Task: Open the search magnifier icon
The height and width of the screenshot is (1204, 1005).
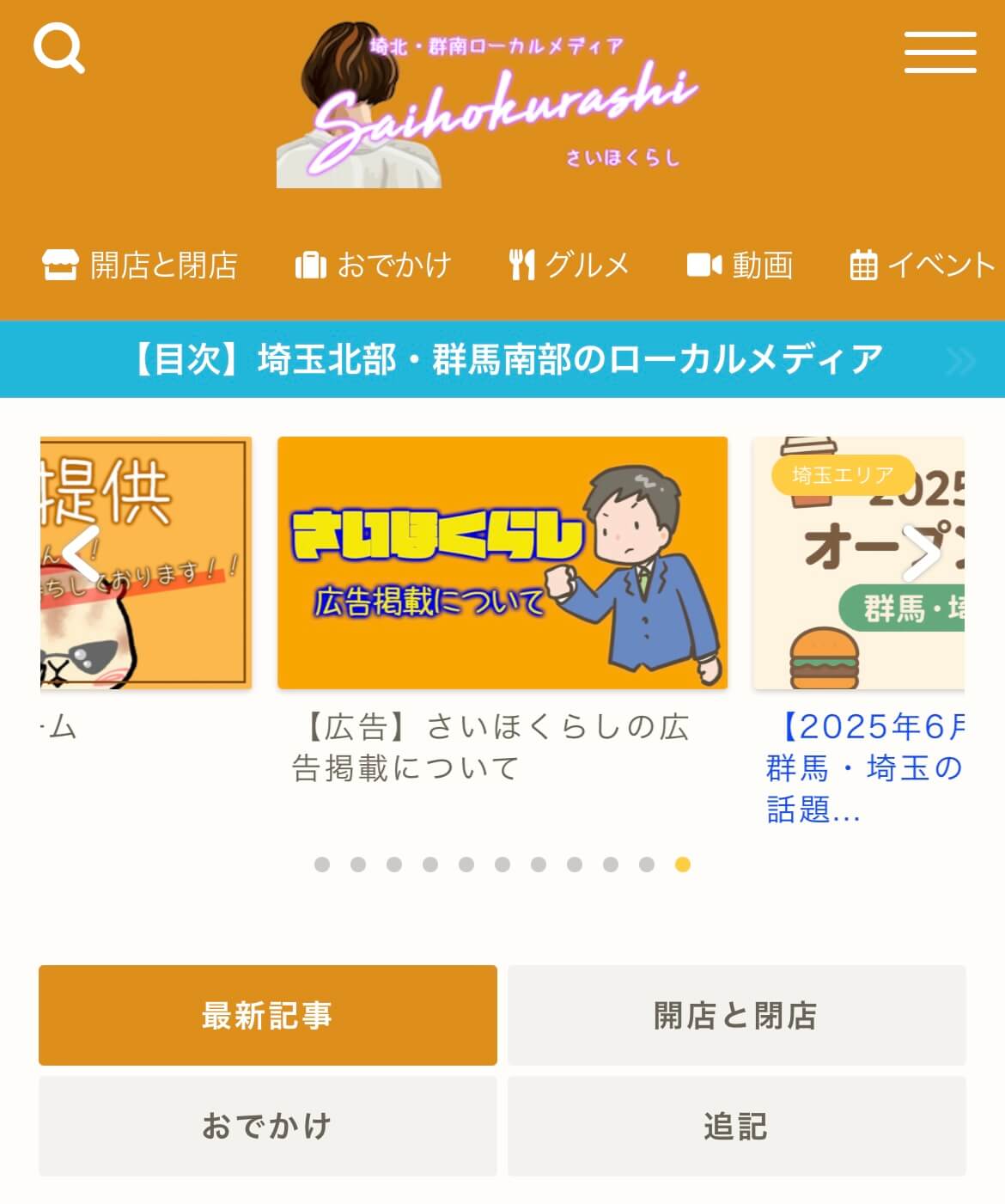Action: (x=58, y=49)
